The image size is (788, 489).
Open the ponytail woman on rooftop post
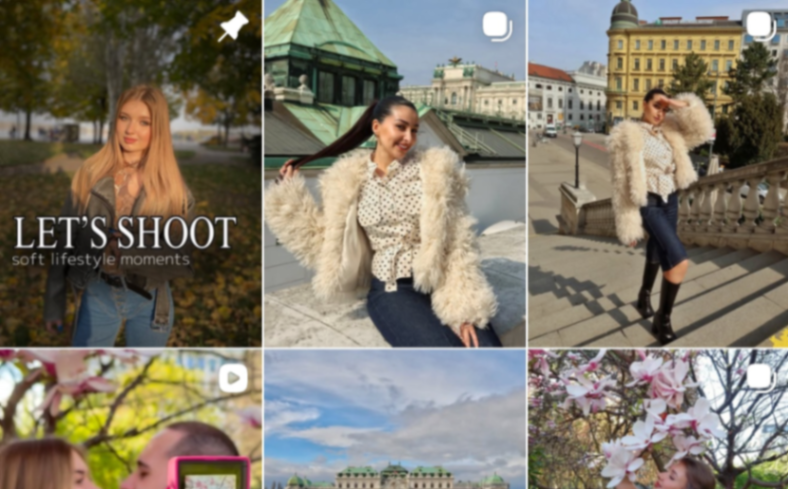click(395, 173)
